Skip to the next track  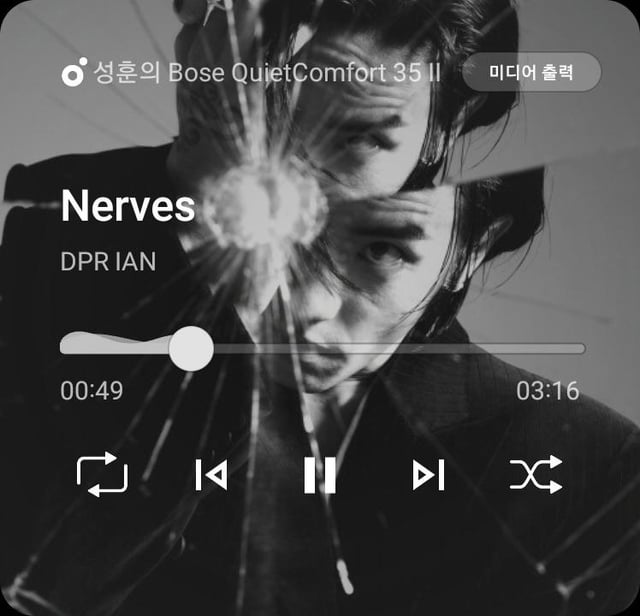tap(428, 475)
